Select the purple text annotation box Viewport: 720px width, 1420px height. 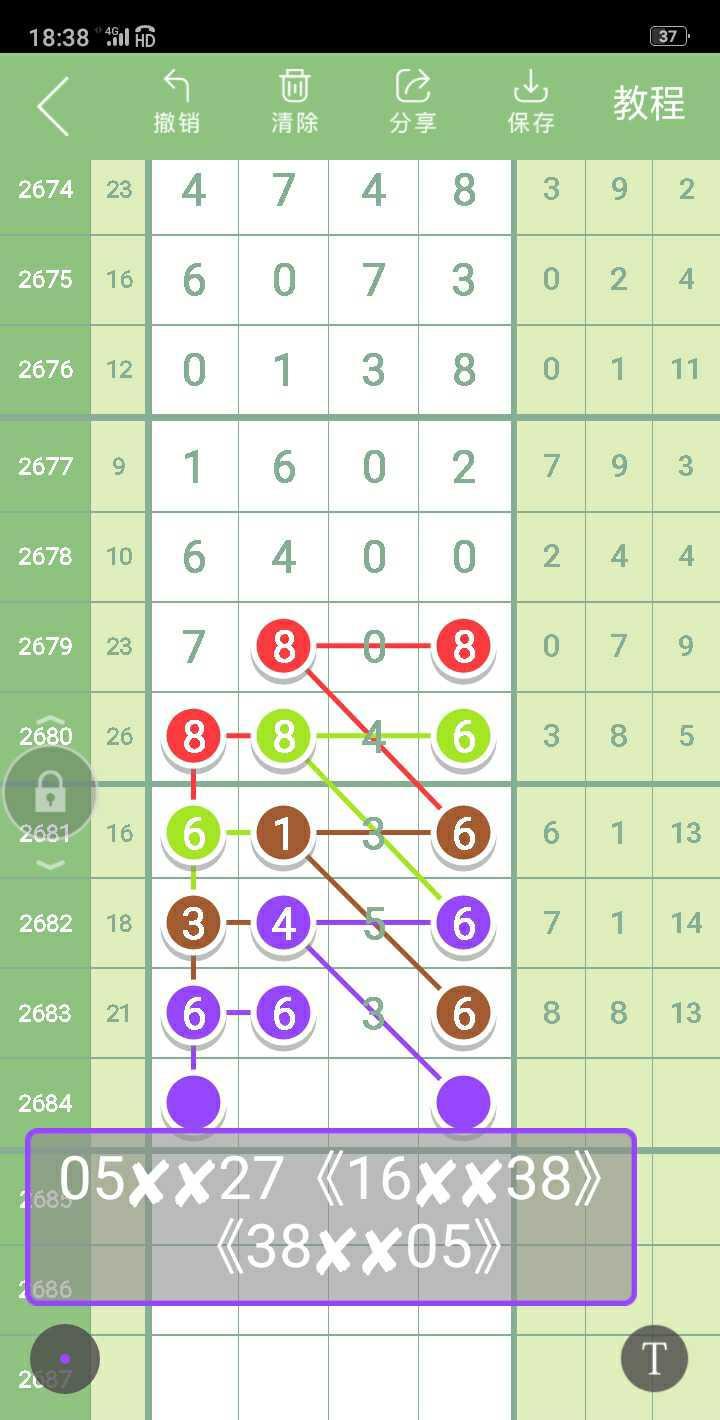(330, 1216)
